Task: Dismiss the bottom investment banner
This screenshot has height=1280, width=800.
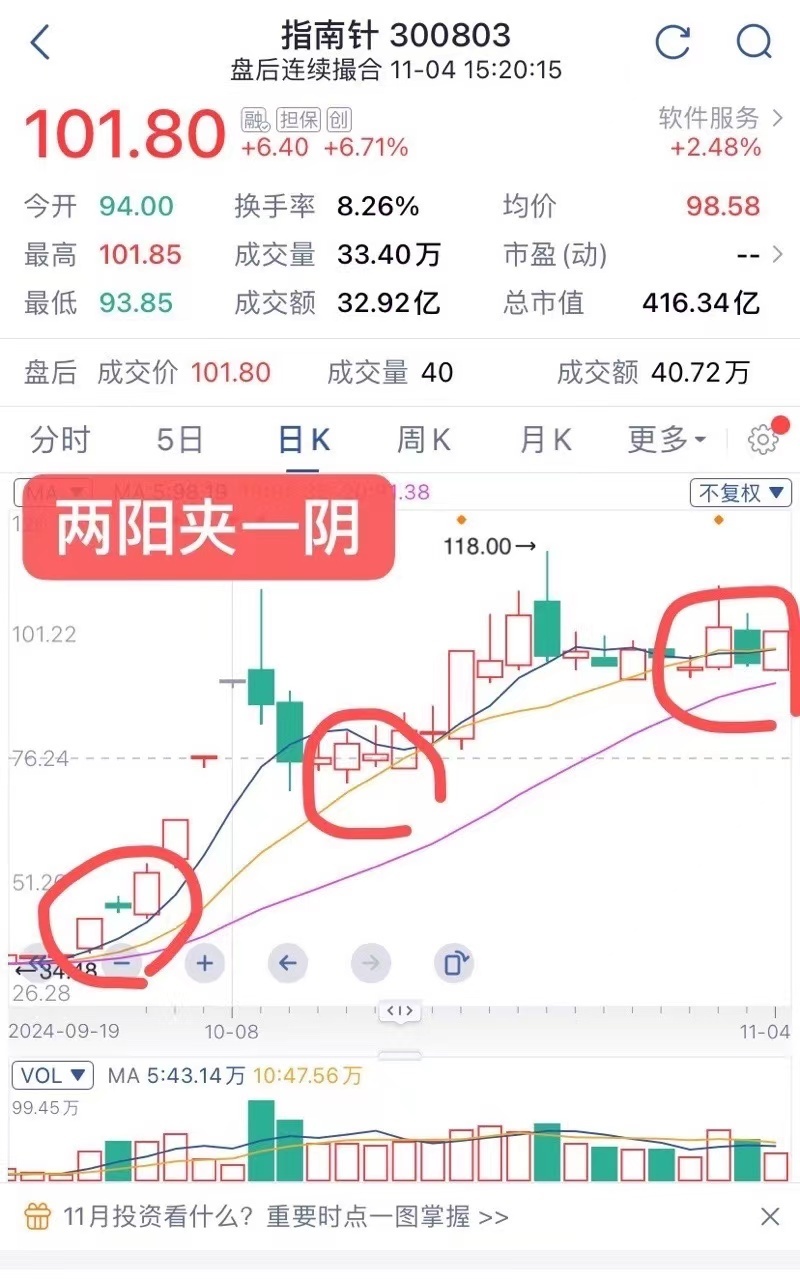Action: (x=770, y=1217)
